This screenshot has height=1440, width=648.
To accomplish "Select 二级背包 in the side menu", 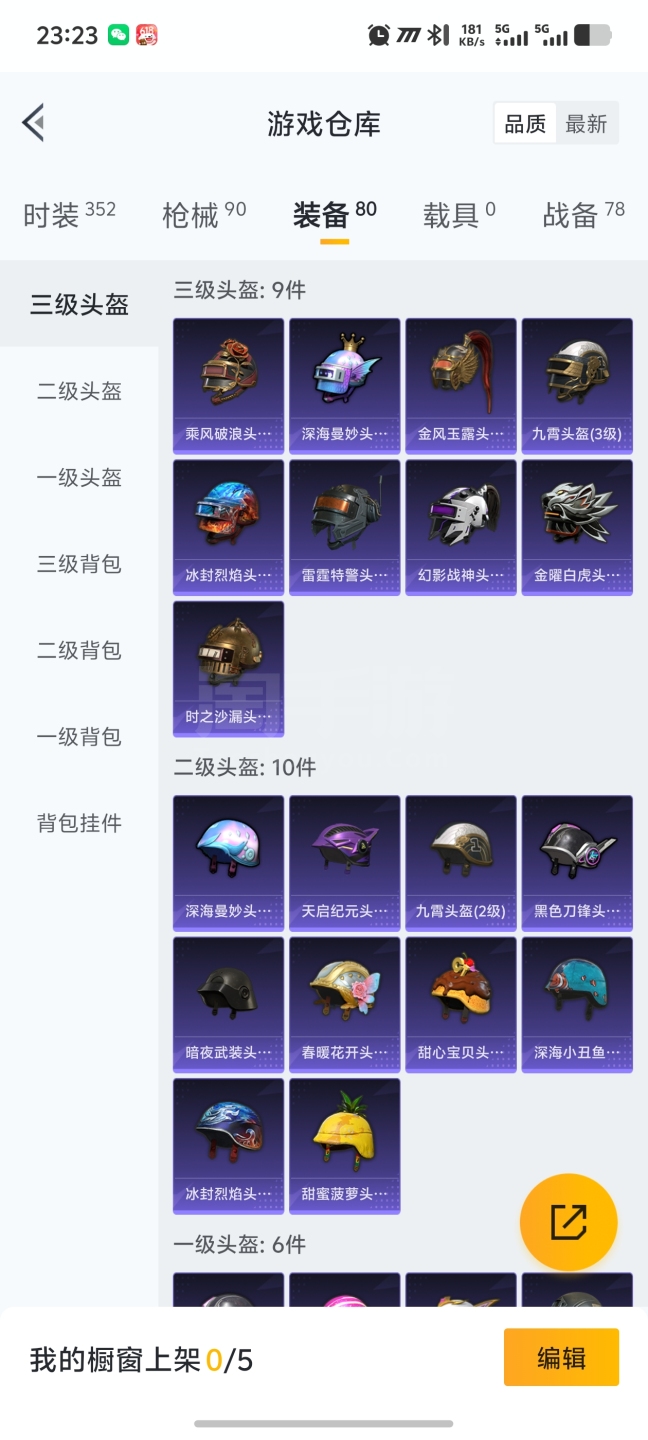I will pos(79,650).
